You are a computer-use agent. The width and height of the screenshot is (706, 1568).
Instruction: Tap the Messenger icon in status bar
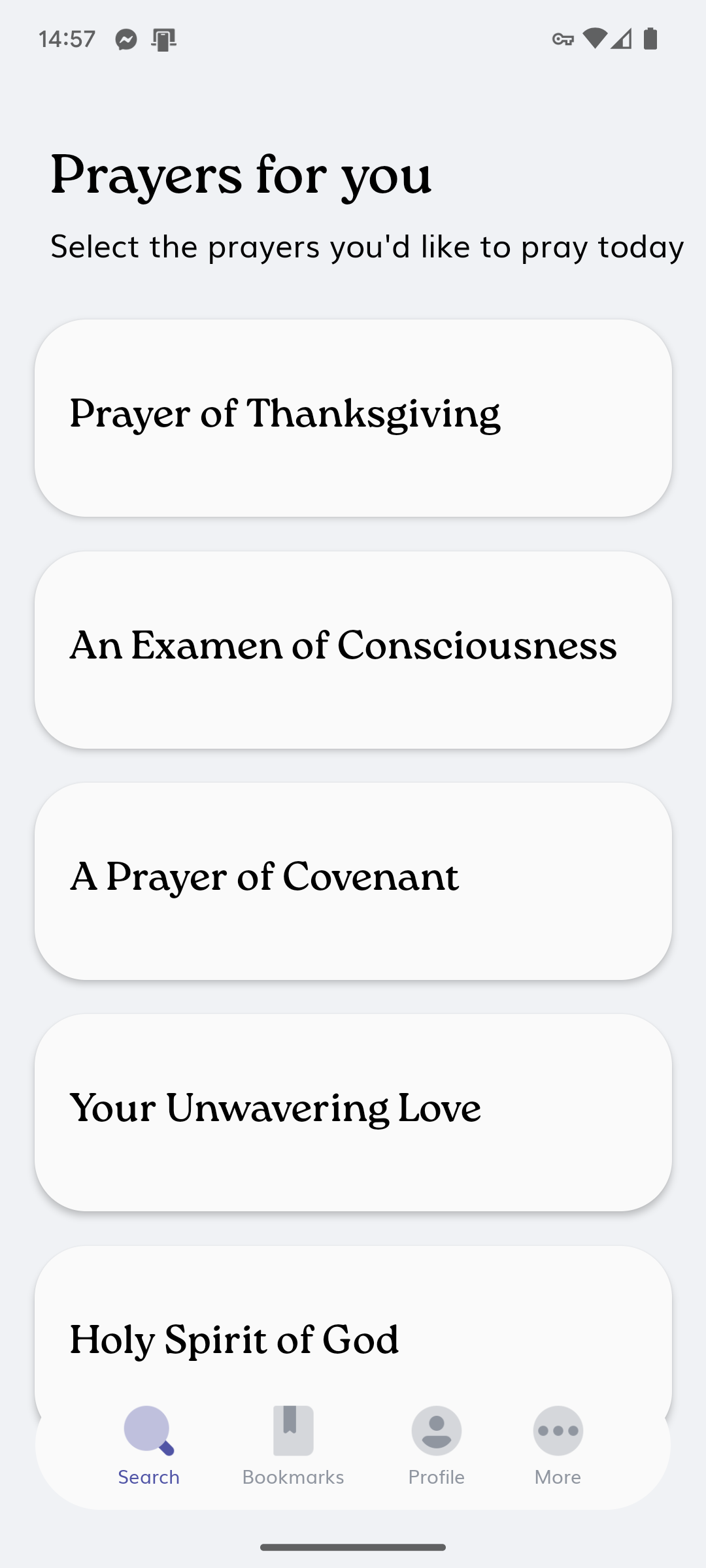pyautogui.click(x=124, y=39)
